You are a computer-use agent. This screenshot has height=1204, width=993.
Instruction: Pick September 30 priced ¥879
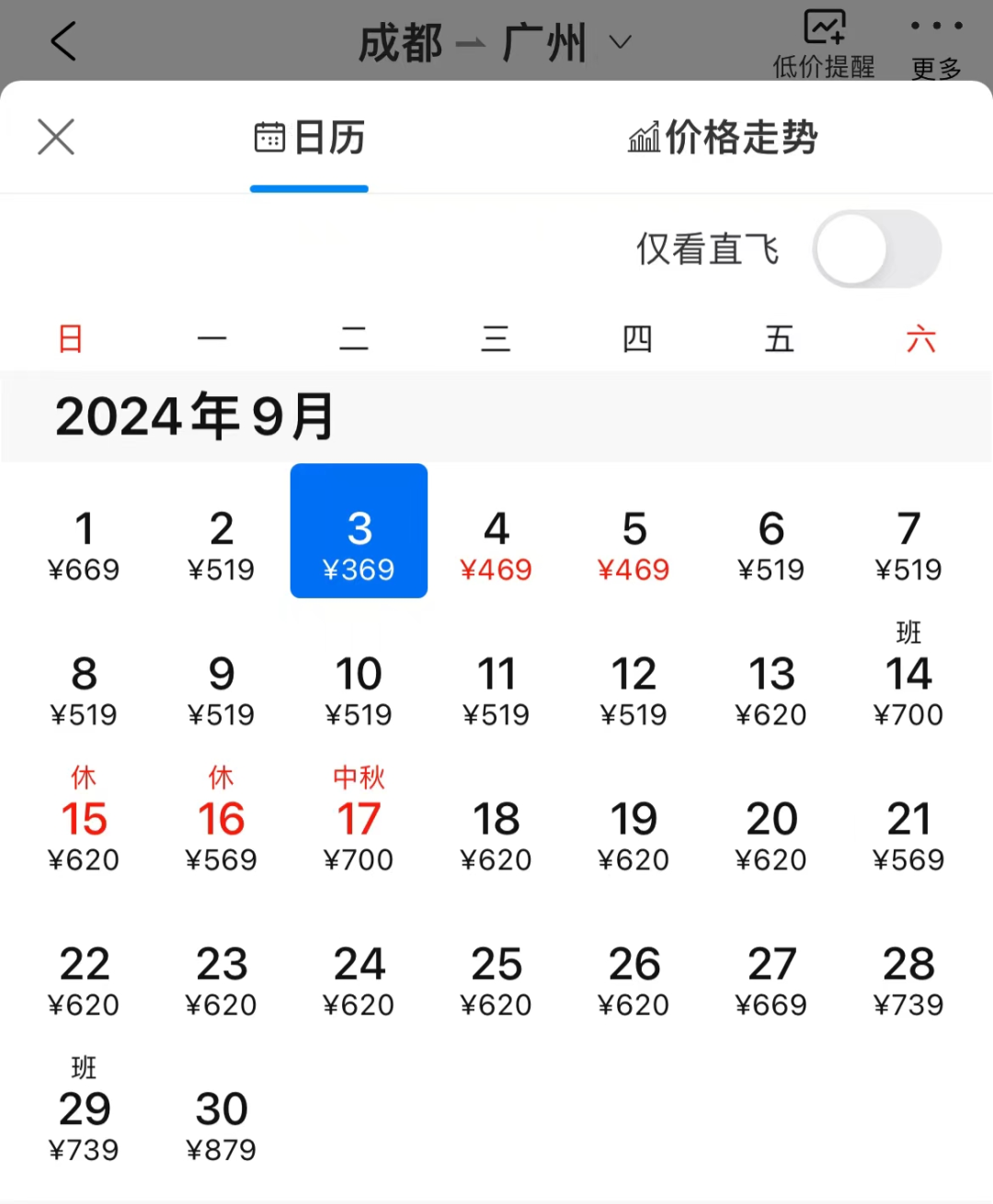pos(221,1125)
